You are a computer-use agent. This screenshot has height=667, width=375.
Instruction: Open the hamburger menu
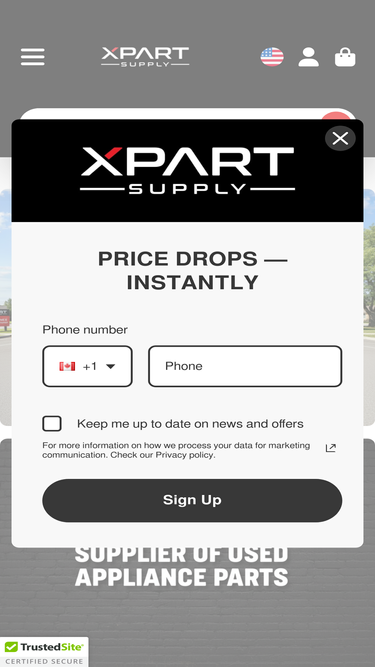33,57
